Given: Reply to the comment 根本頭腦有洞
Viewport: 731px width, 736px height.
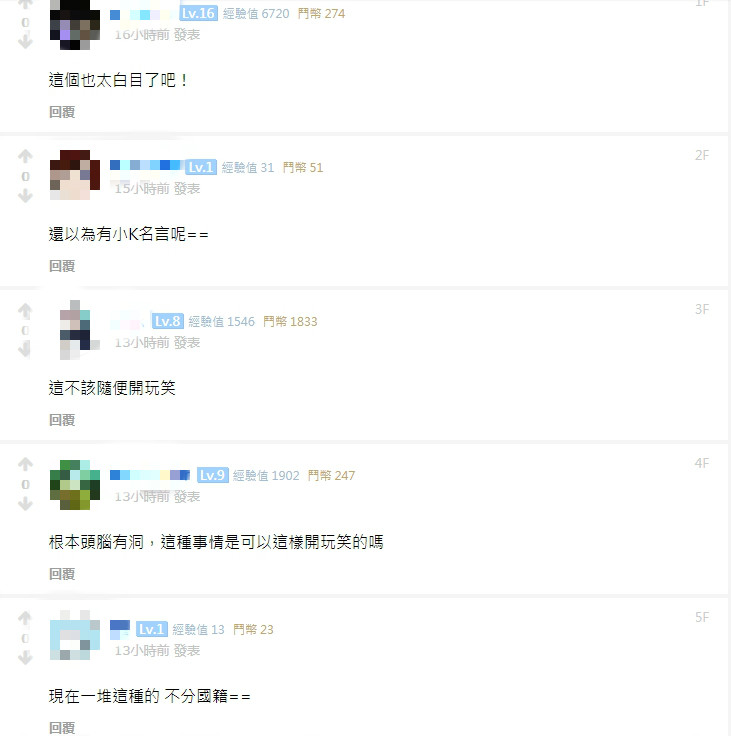Looking at the screenshot, I should [x=62, y=574].
